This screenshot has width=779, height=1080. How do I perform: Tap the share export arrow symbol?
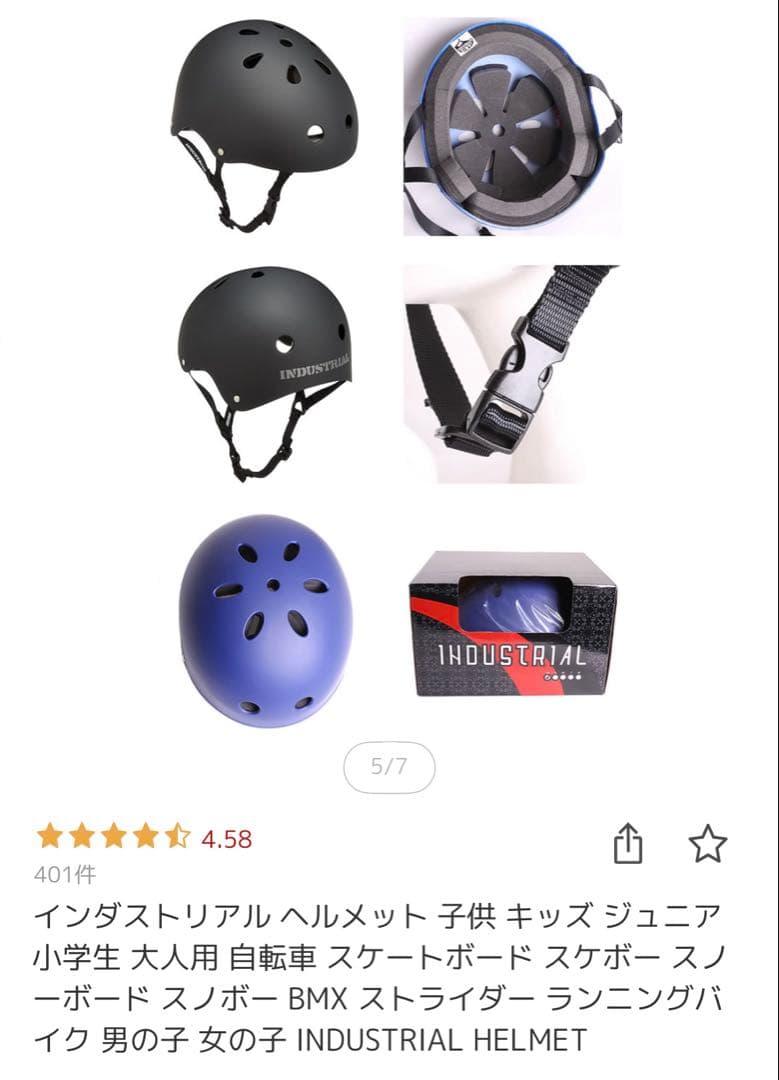tap(628, 843)
